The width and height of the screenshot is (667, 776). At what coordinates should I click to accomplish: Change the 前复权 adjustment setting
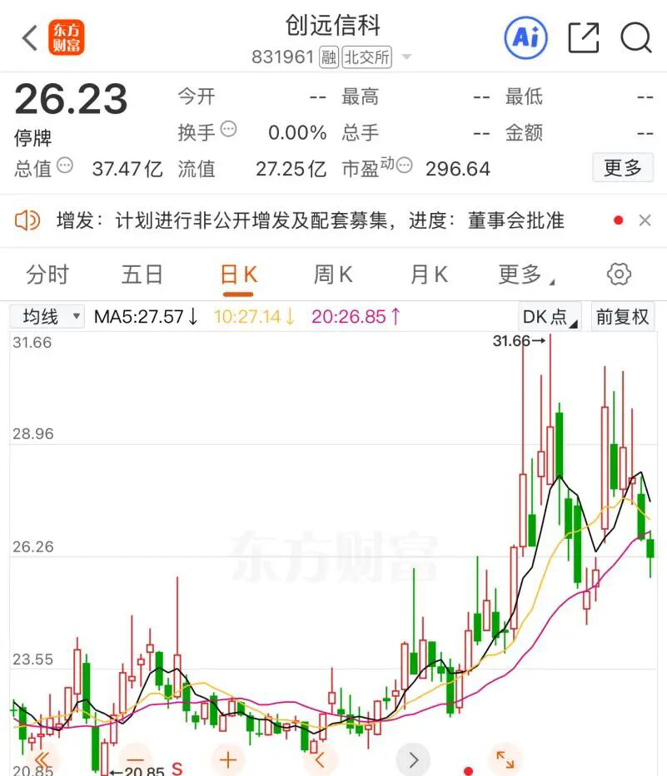622,317
